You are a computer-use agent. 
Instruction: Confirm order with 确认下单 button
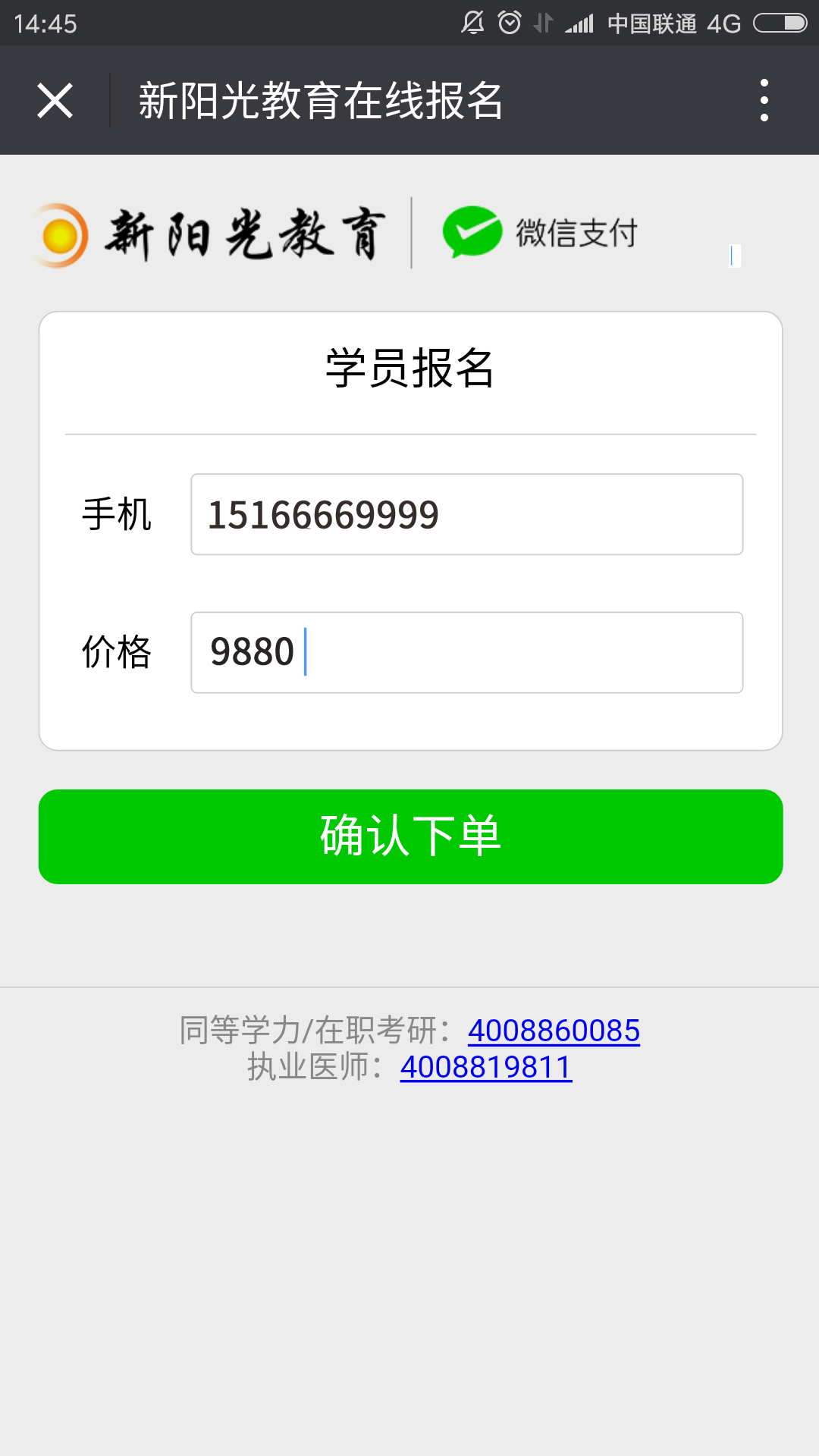[x=410, y=836]
